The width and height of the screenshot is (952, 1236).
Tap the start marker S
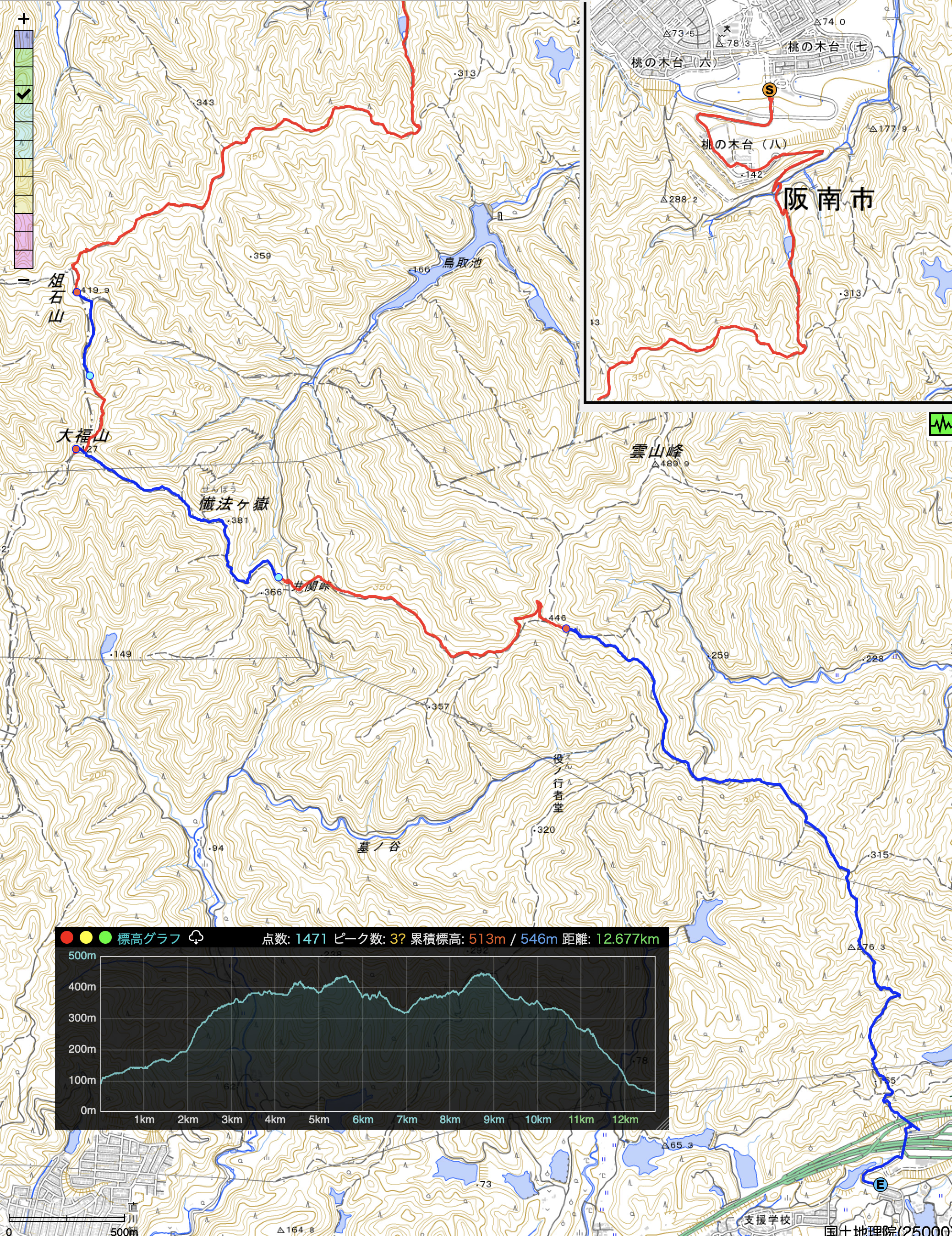(x=769, y=89)
